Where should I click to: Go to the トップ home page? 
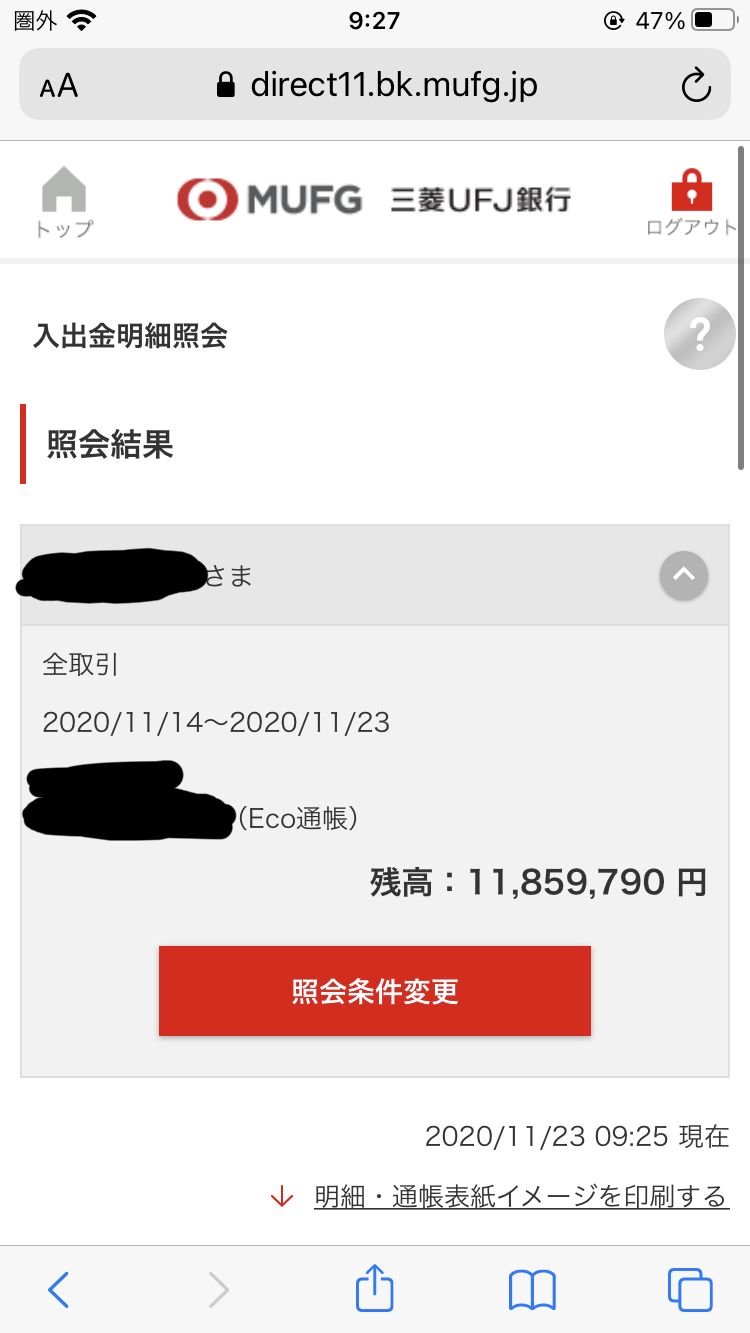pyautogui.click(x=64, y=202)
